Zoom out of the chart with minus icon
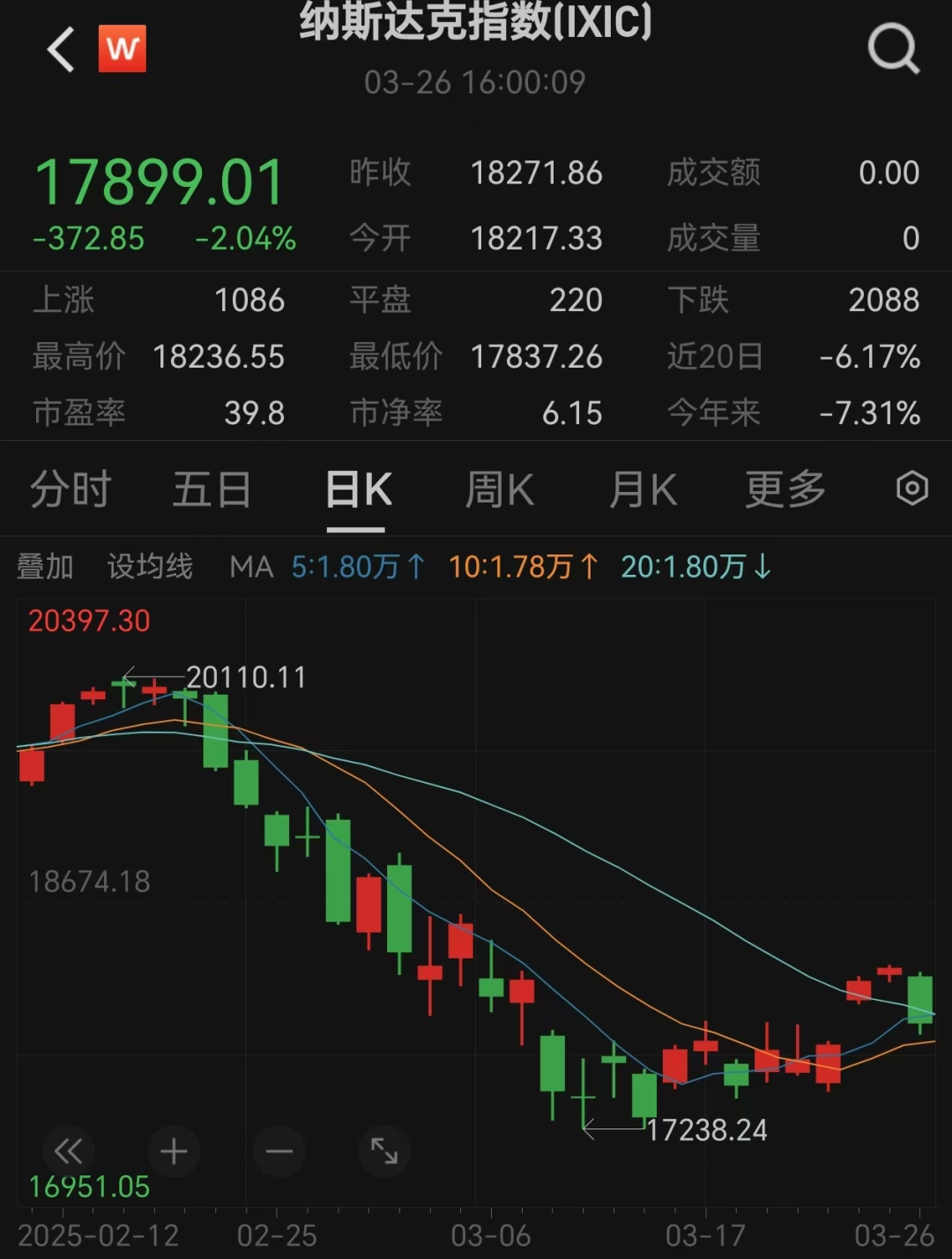Image resolution: width=952 pixels, height=1259 pixels. pyautogui.click(x=279, y=1151)
